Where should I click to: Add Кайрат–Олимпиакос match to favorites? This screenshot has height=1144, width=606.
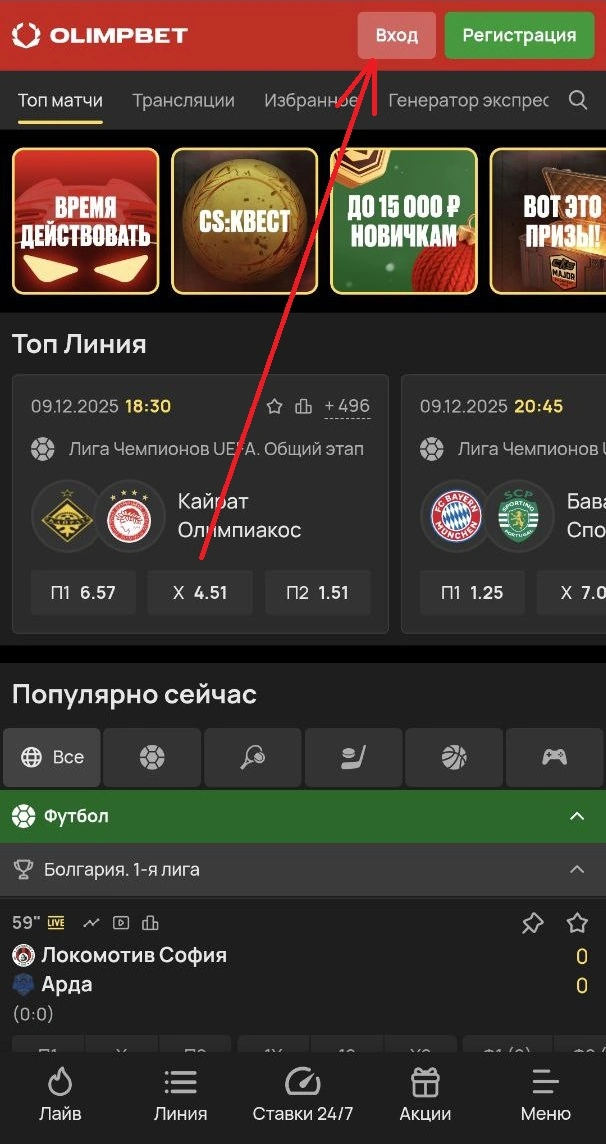click(275, 406)
